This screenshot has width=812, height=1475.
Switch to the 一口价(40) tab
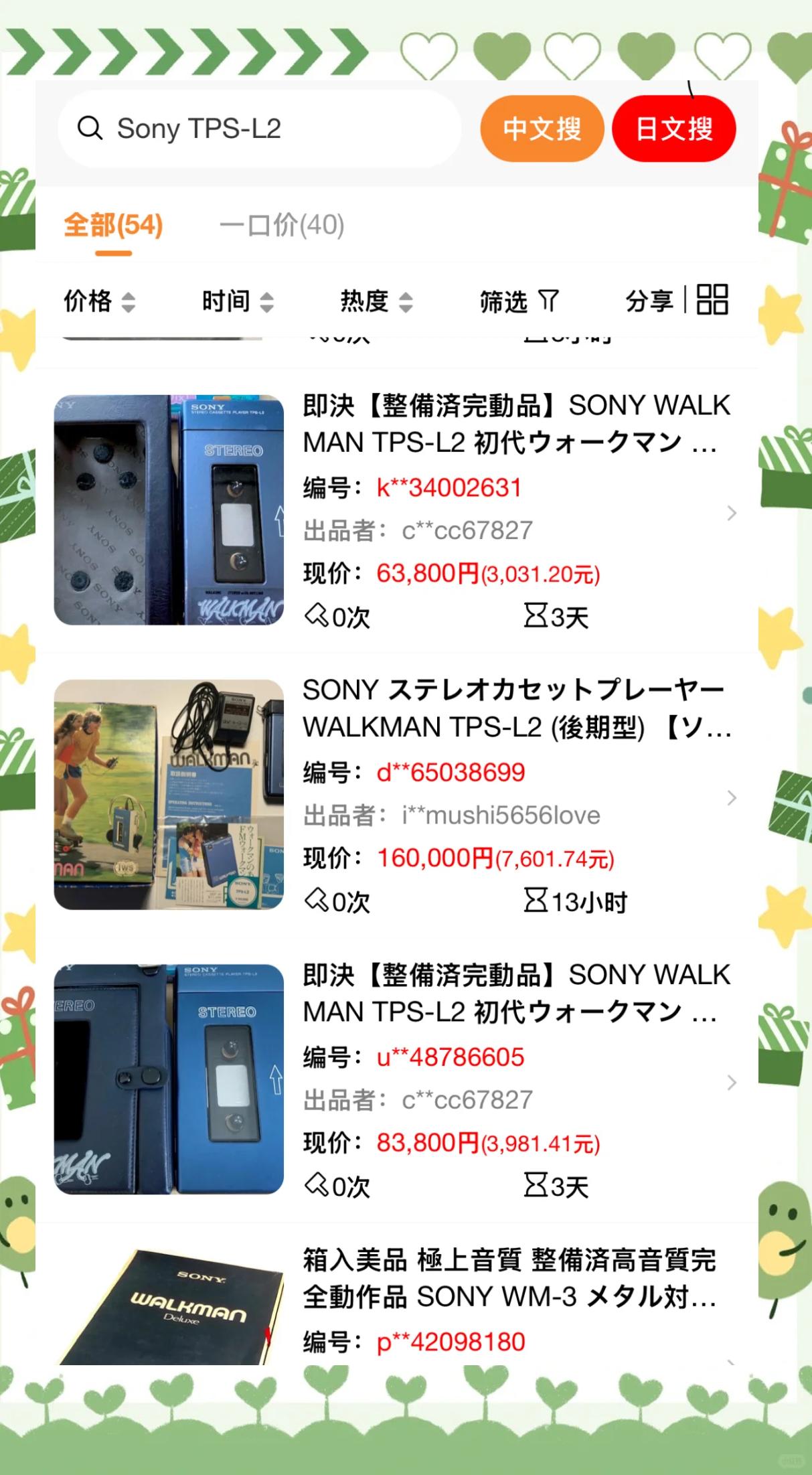[282, 226]
